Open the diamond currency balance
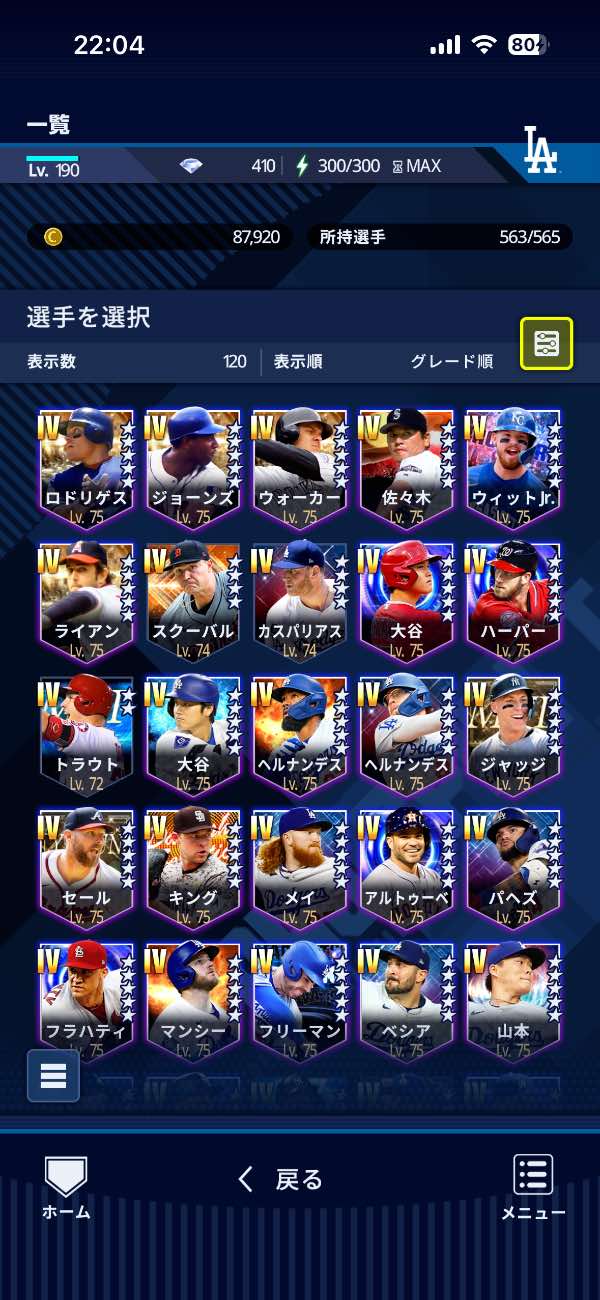Screen dimensions: 600x1300 coord(228,166)
